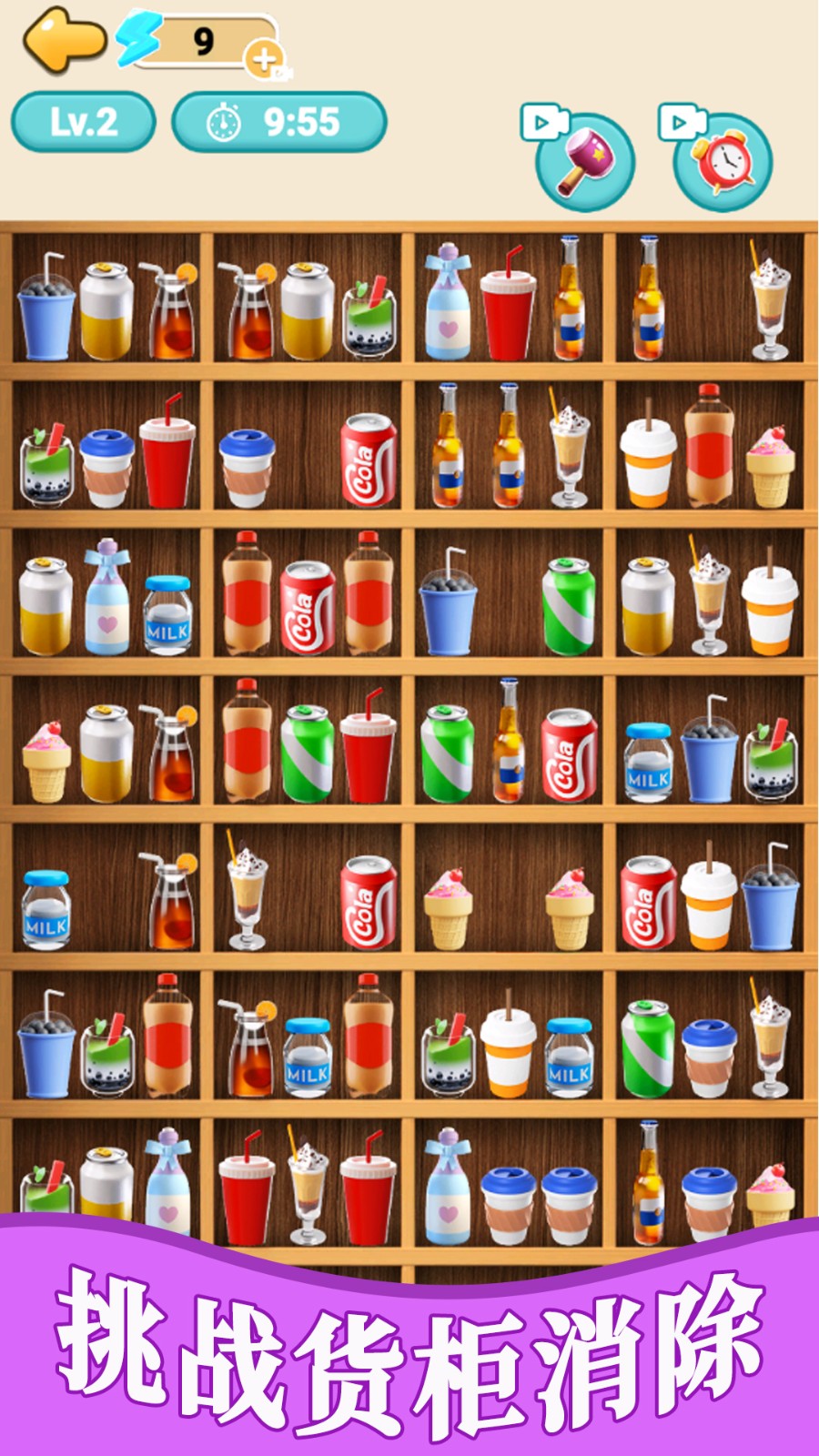Activate the alarm clock time booster
Viewport: 819px width, 1456px height.
pyautogui.click(x=723, y=163)
